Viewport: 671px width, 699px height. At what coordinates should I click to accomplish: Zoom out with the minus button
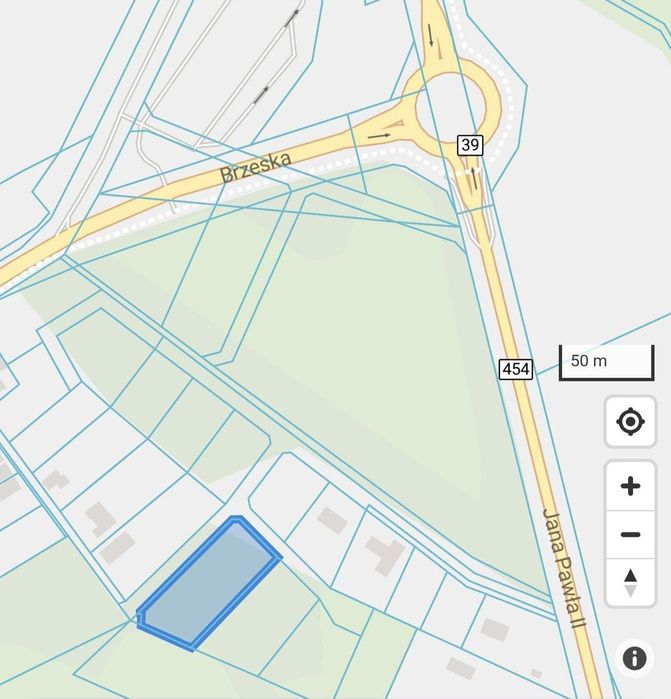point(630,535)
